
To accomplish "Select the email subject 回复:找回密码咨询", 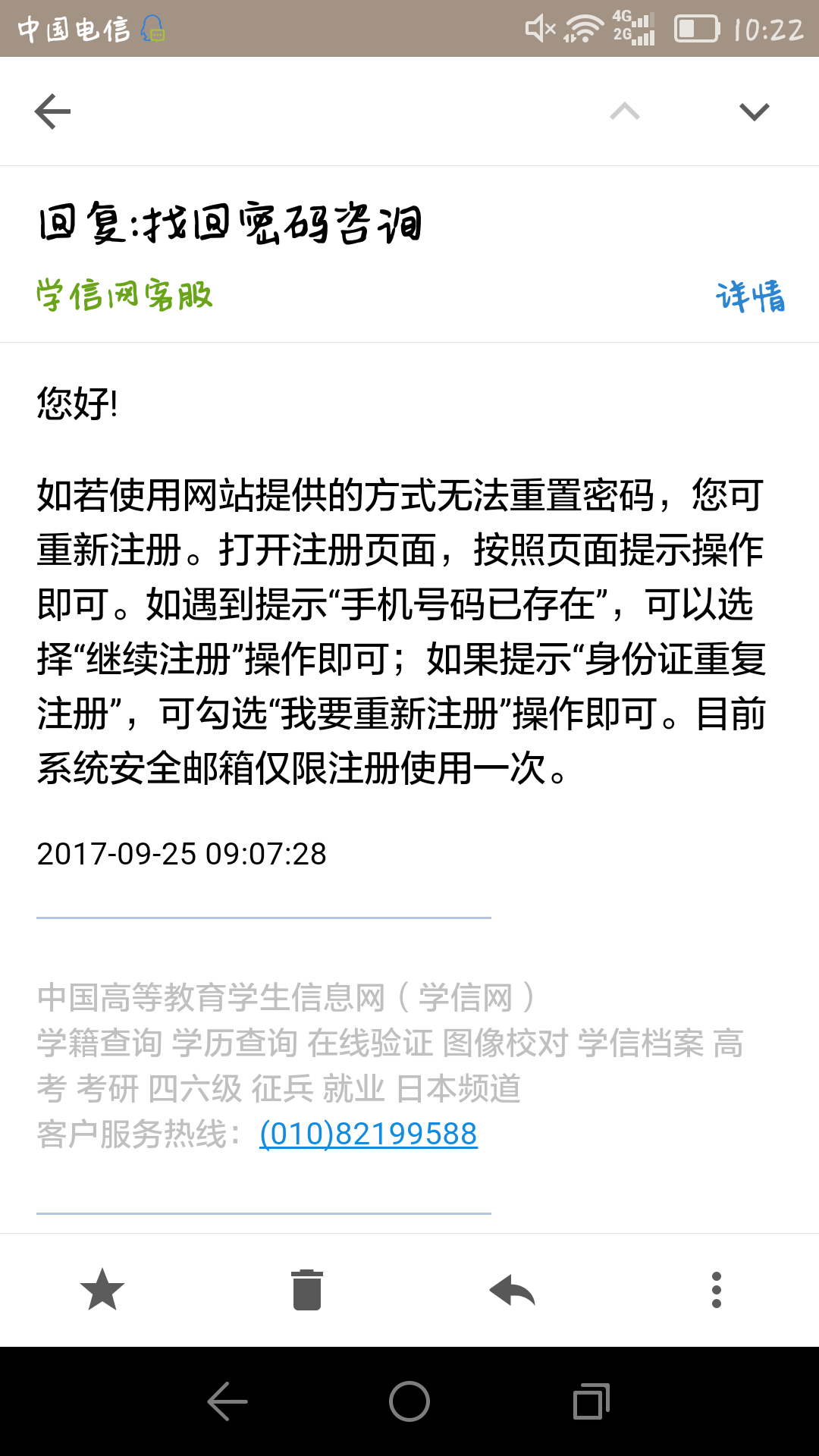I will 231,222.
